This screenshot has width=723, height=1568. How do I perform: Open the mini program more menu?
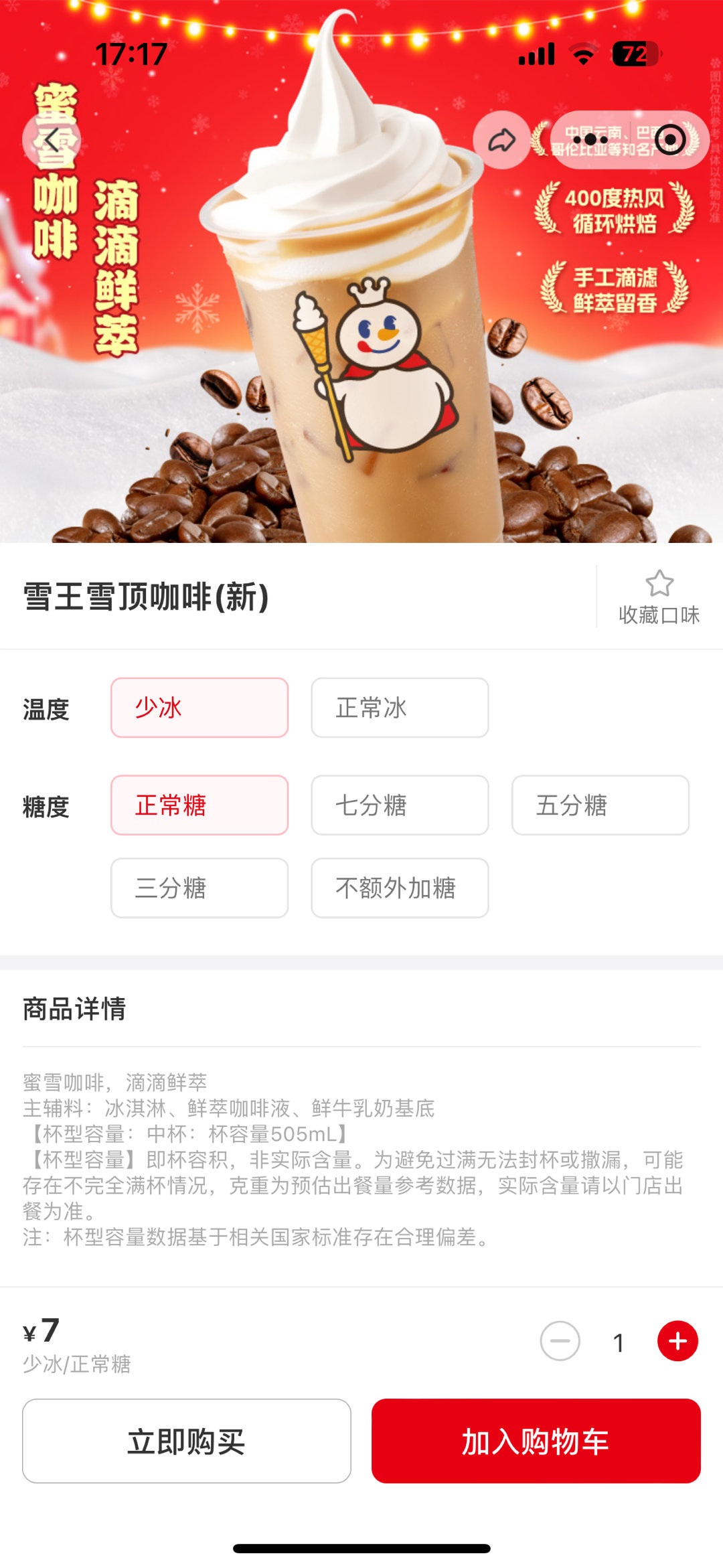tap(590, 140)
